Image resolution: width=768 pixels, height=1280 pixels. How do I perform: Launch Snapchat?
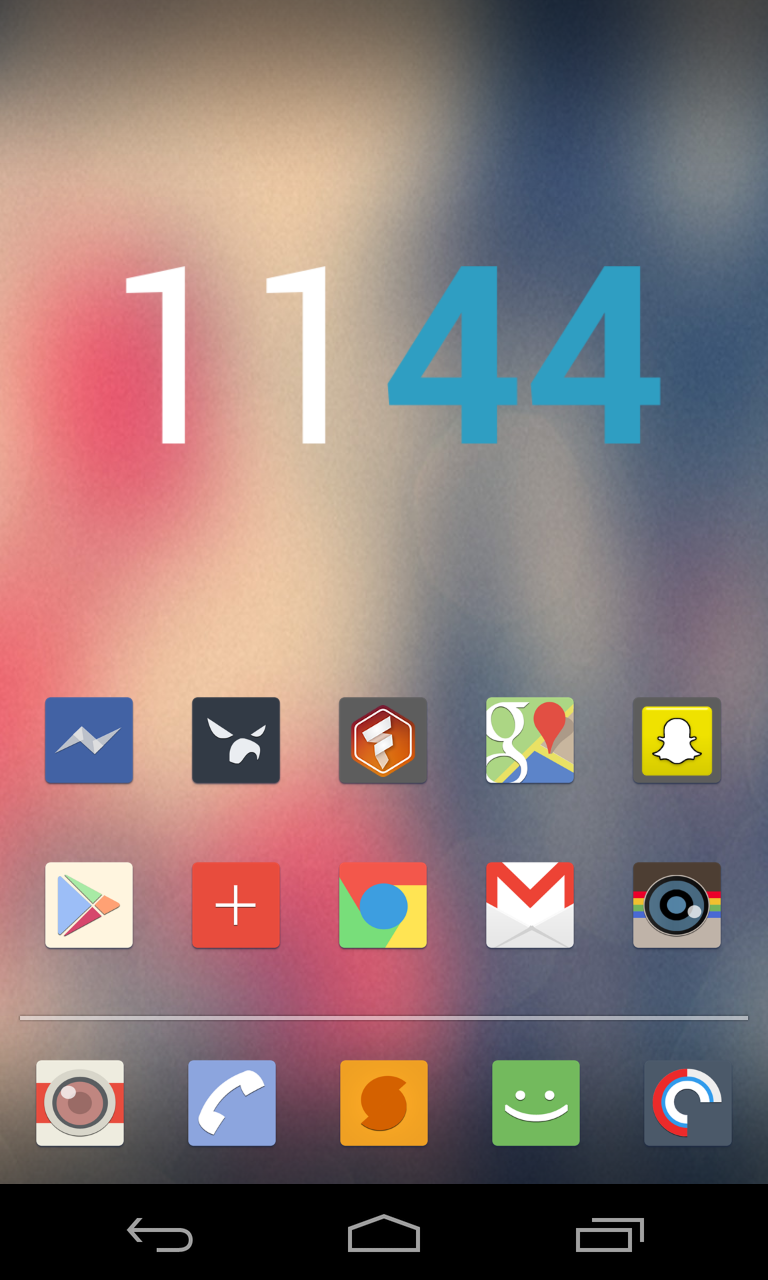pos(677,740)
